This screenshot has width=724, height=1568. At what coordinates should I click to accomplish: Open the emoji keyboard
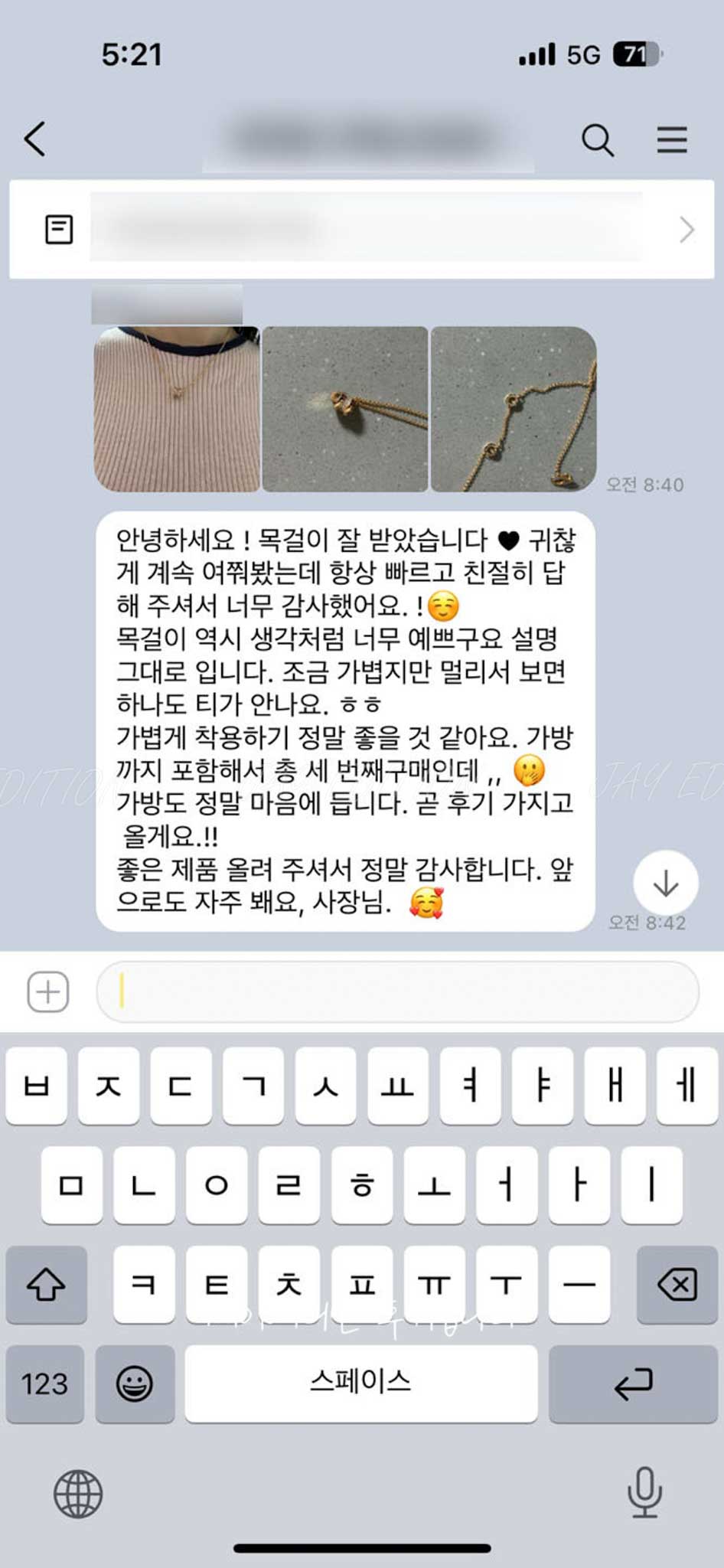pos(135,1383)
